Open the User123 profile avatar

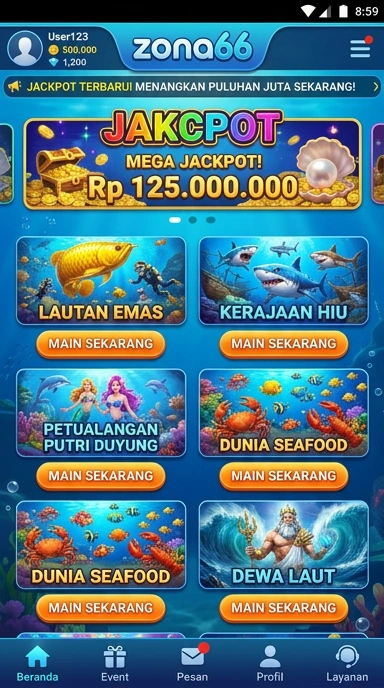pos(25,48)
